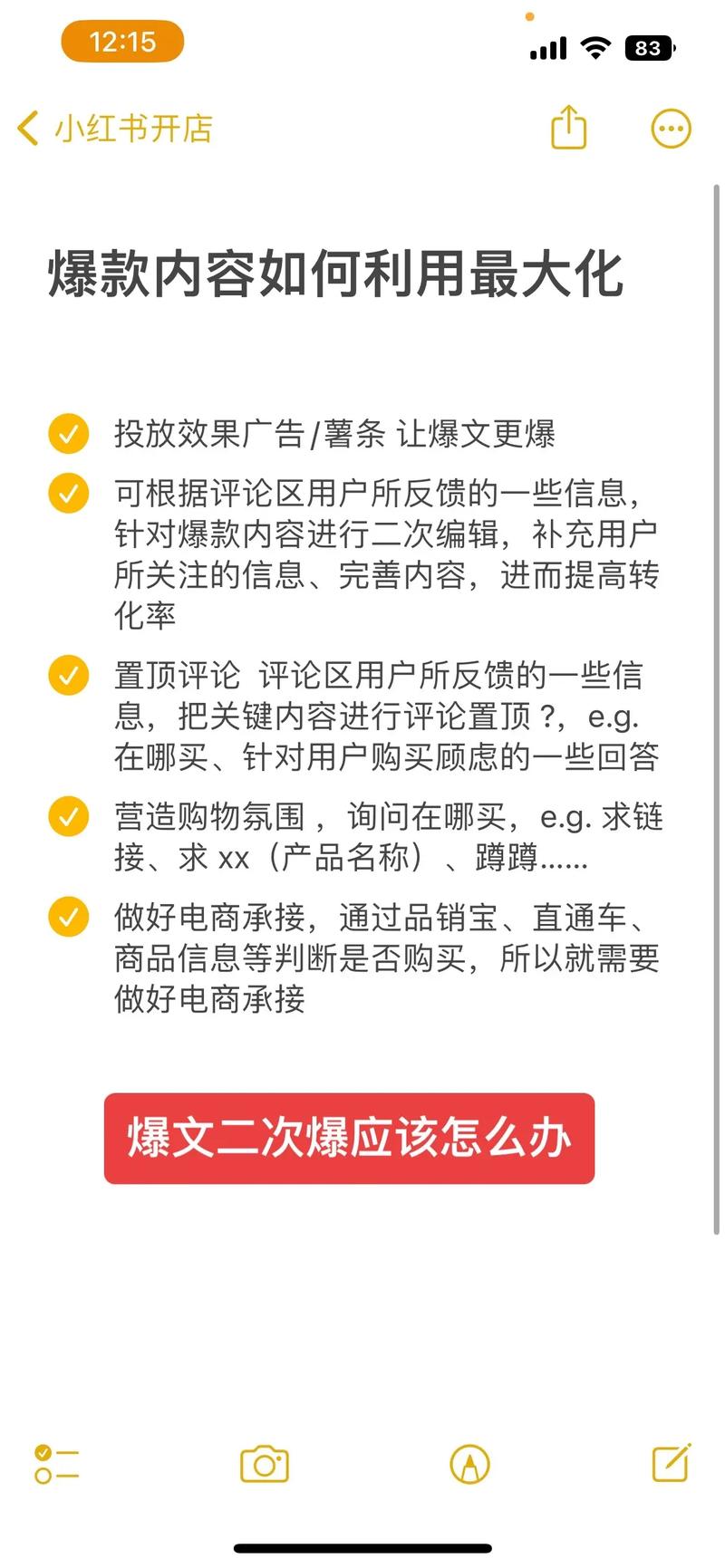Open the camera attachment options
This screenshot has width=725, height=1568.
pyautogui.click(x=264, y=1464)
